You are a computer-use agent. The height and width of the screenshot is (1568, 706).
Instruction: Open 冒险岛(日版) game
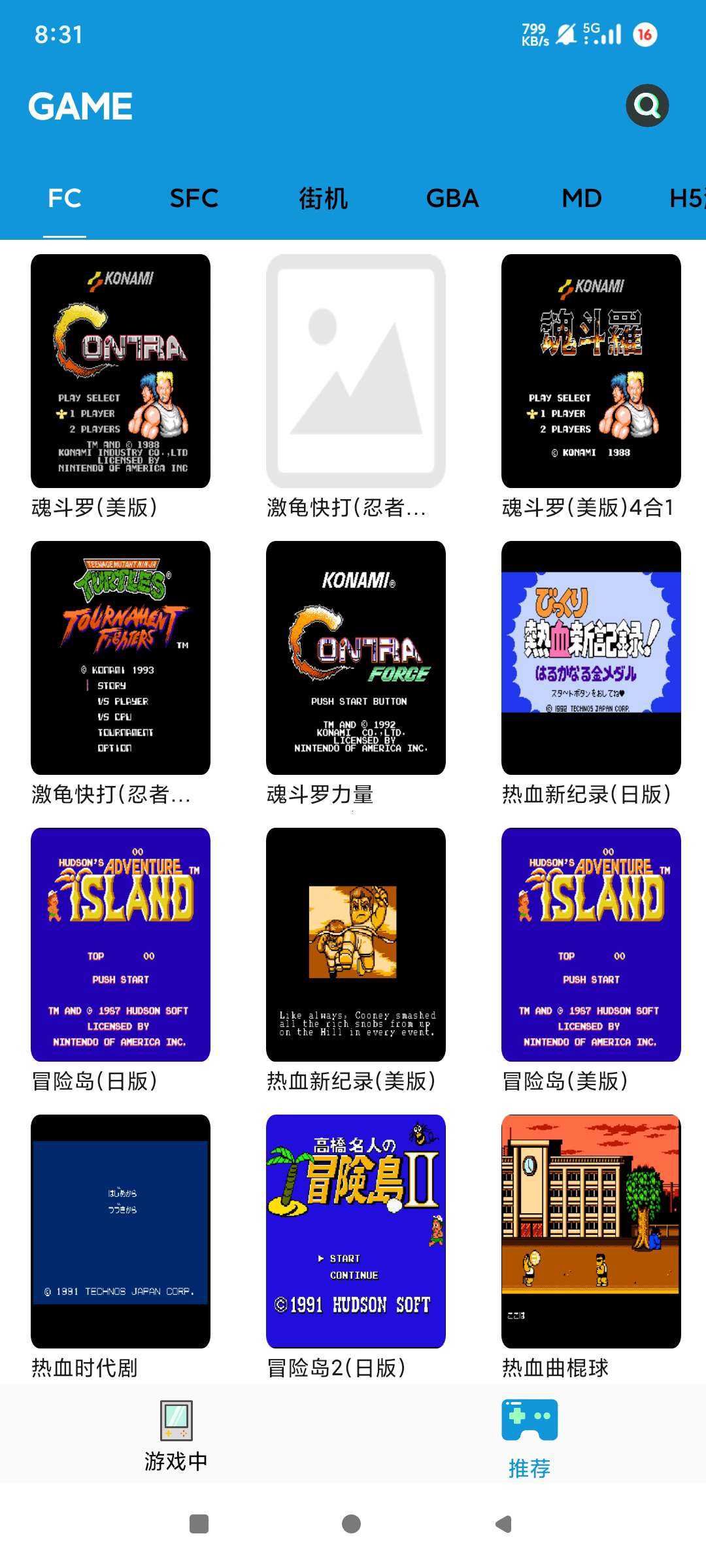tap(120, 945)
